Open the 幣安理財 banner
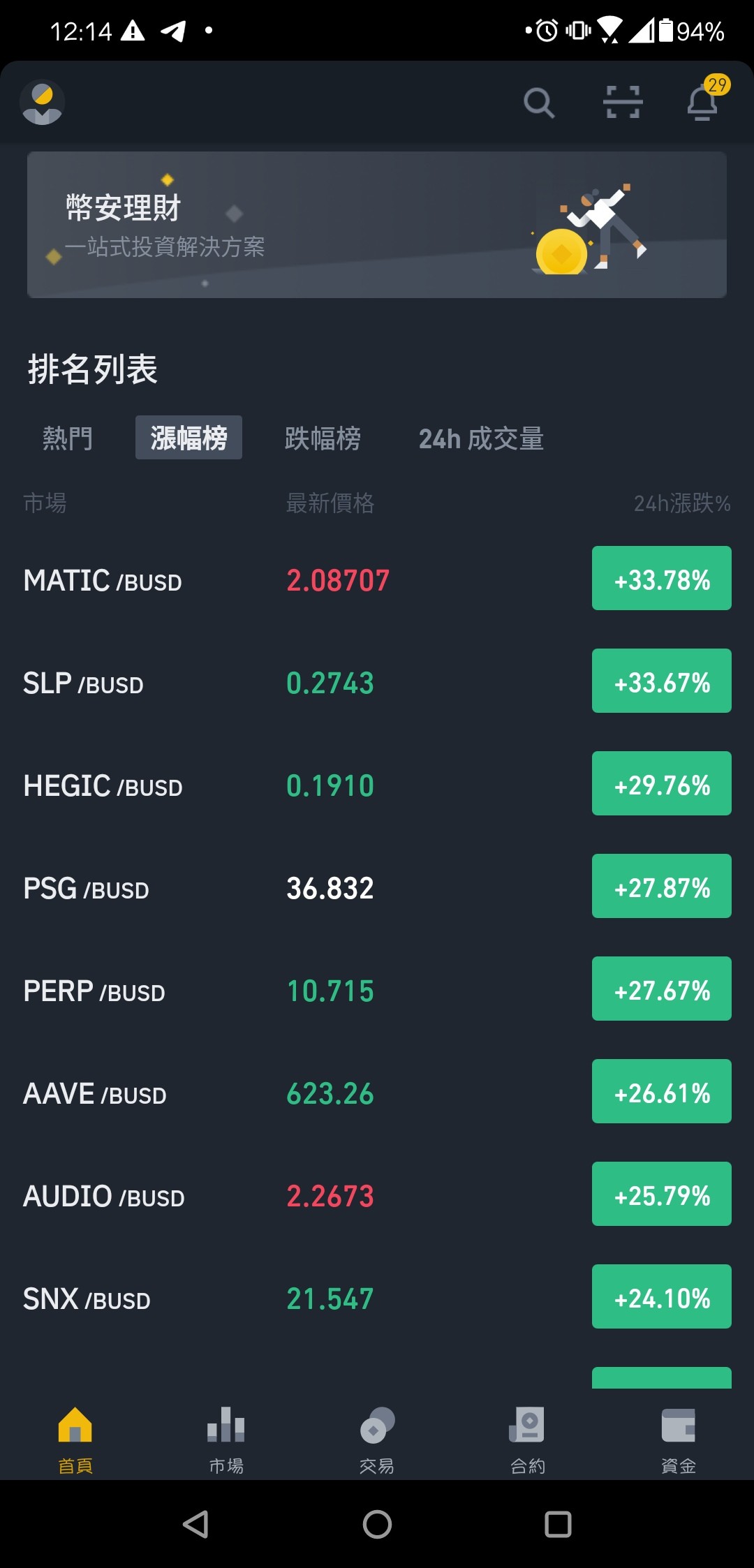The image size is (754, 1568). pos(377,225)
